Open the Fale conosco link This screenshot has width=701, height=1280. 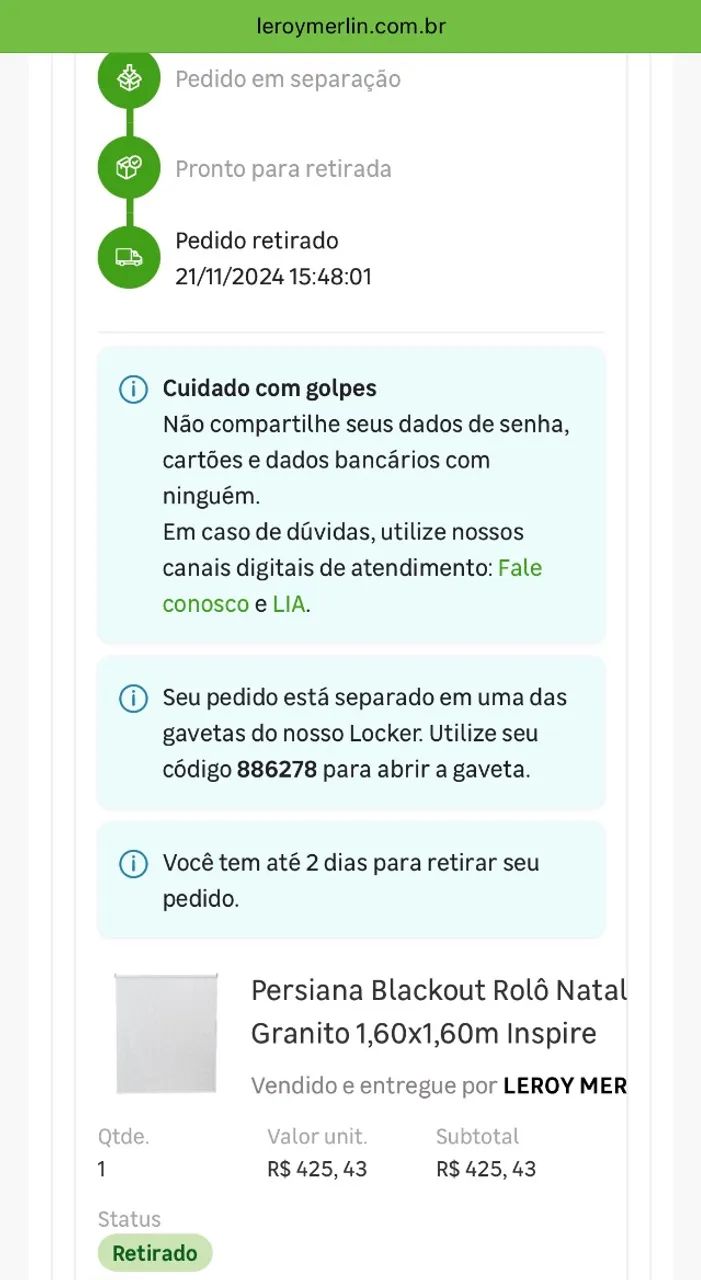click(519, 568)
